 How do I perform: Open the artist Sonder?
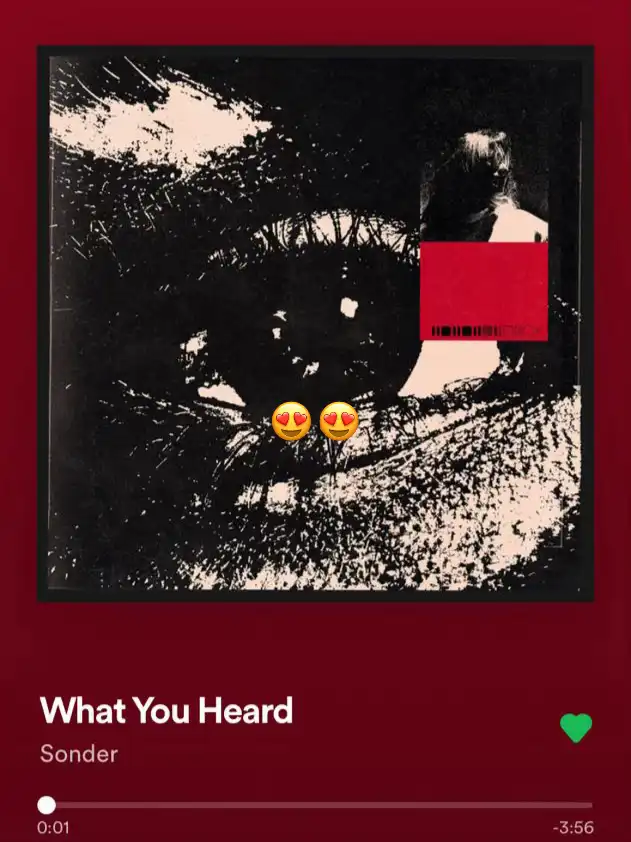[78, 753]
